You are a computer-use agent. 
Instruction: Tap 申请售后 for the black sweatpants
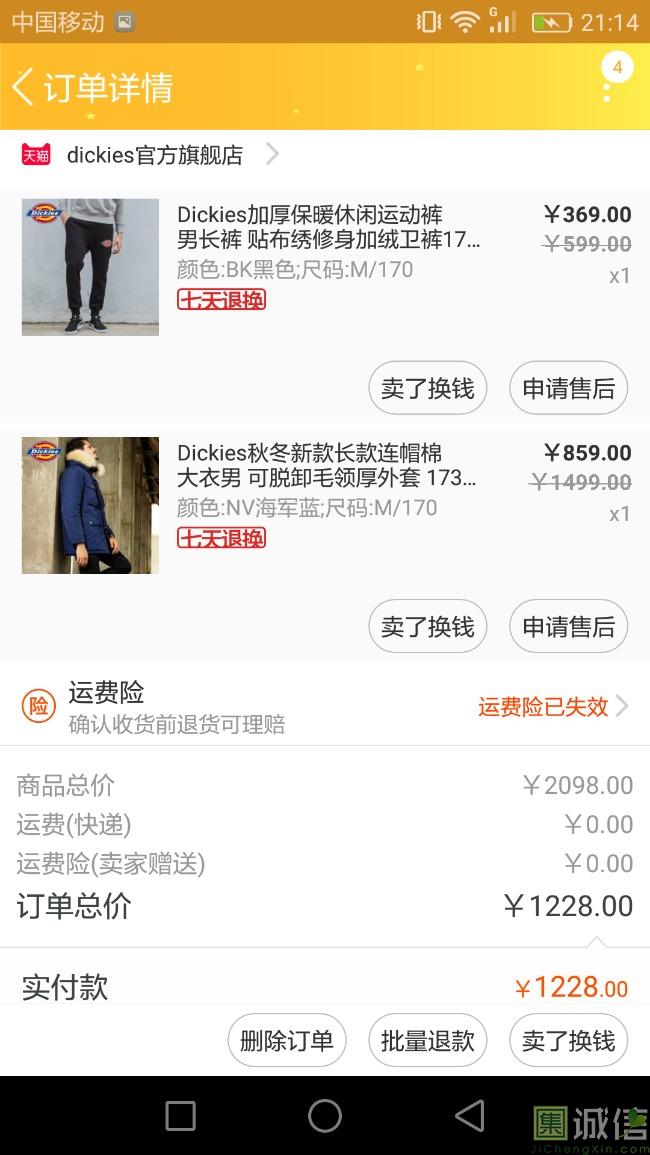(568, 388)
